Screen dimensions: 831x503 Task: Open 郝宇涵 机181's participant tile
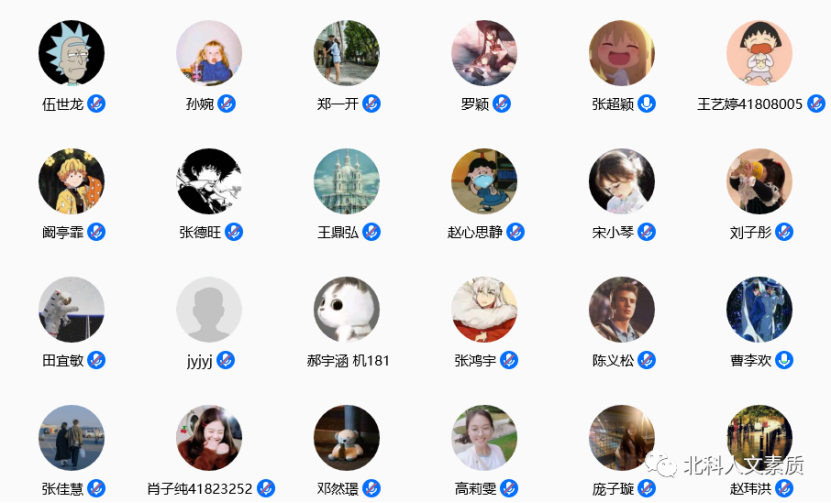pyautogui.click(x=346, y=310)
